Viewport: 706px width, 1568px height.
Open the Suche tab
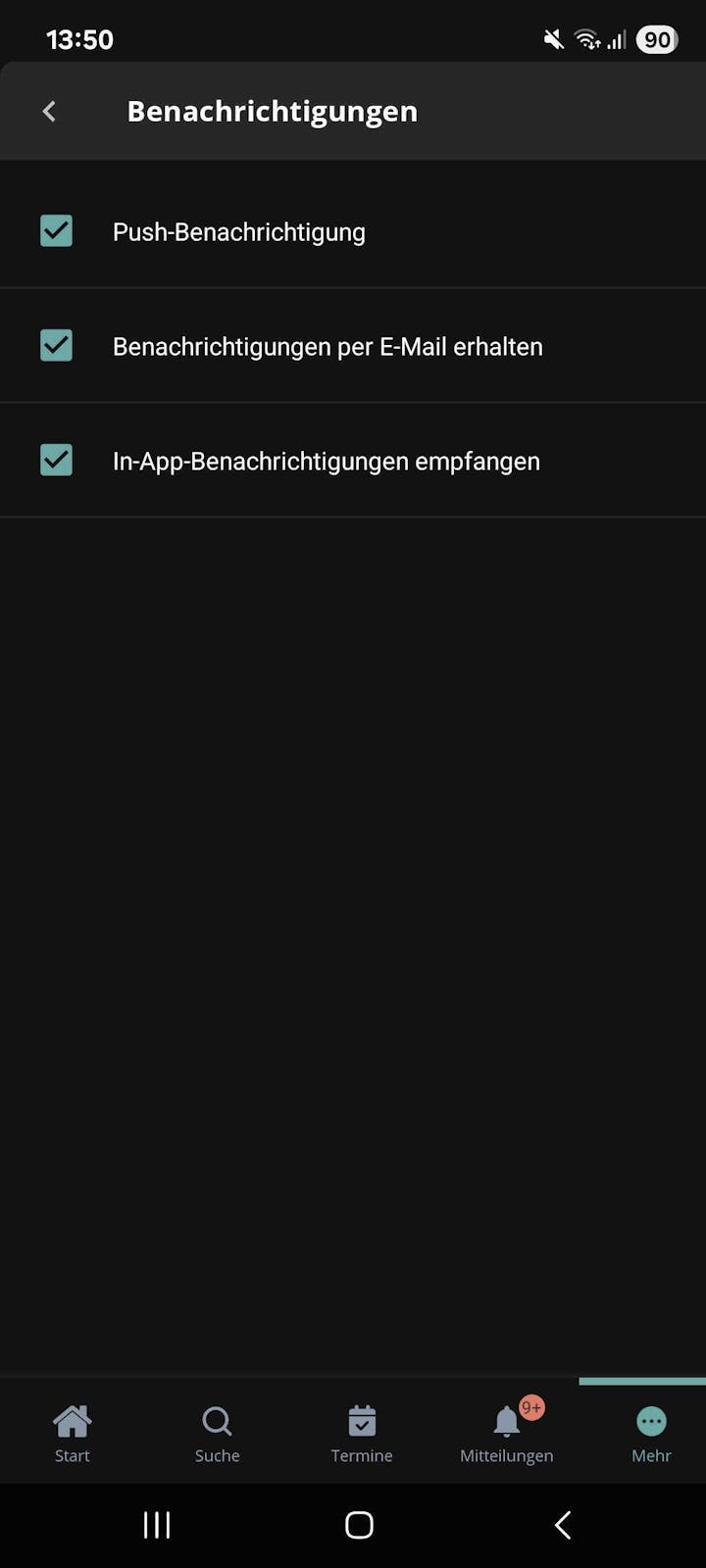click(x=217, y=1433)
